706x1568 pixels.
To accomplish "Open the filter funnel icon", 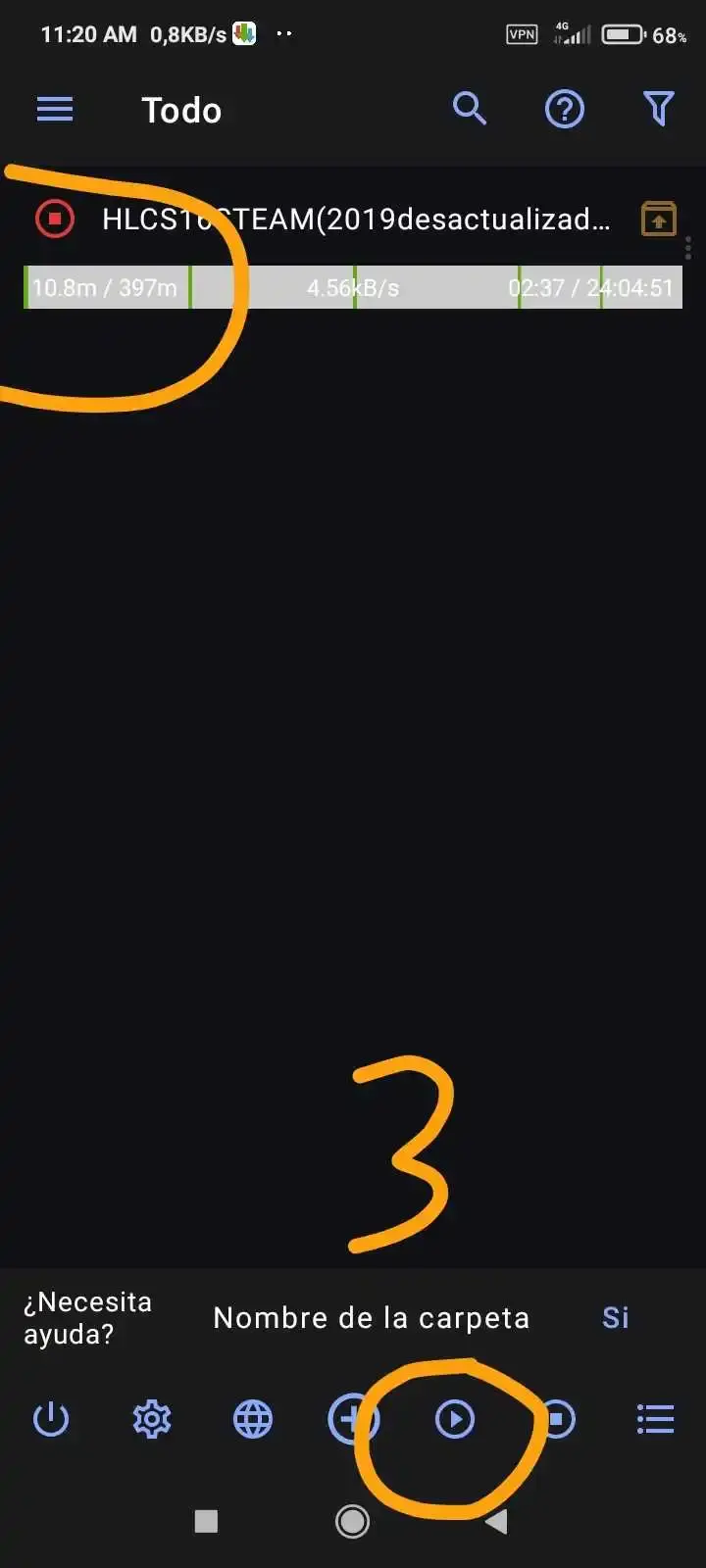I will 659,109.
